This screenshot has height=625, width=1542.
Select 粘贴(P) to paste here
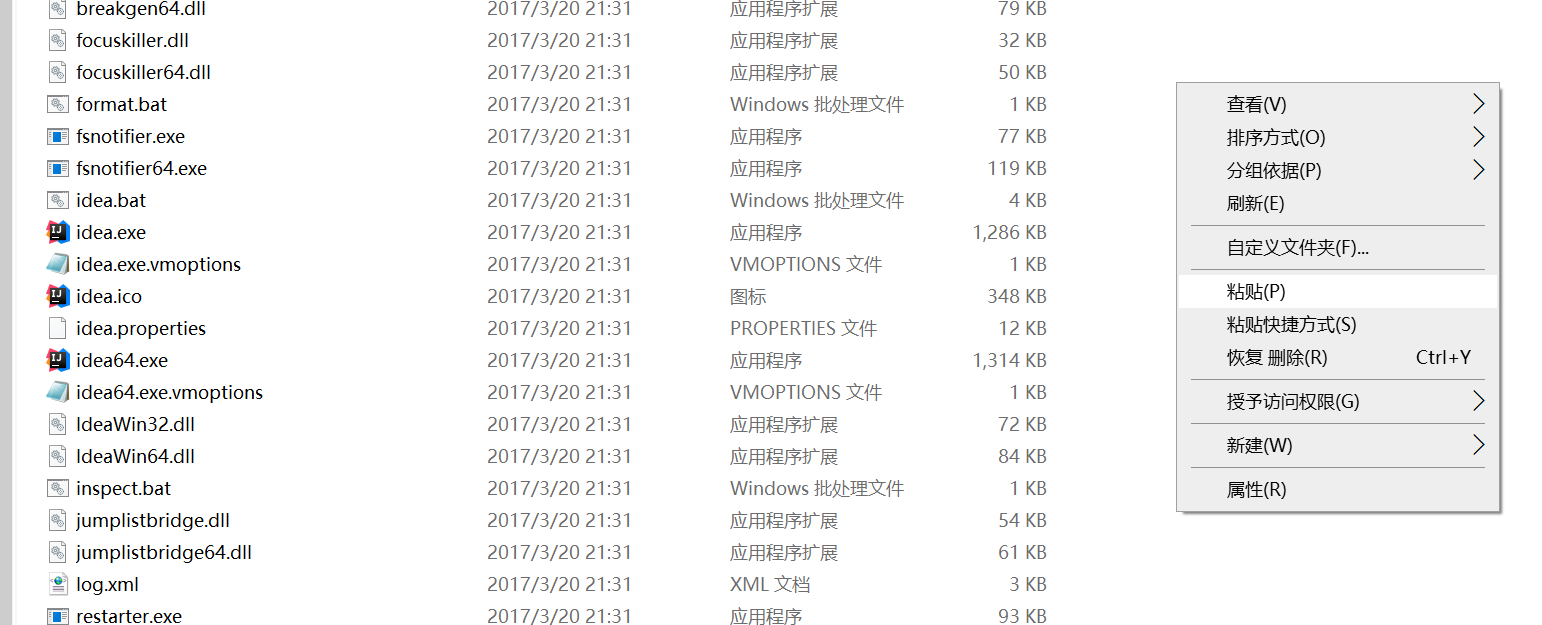1255,292
